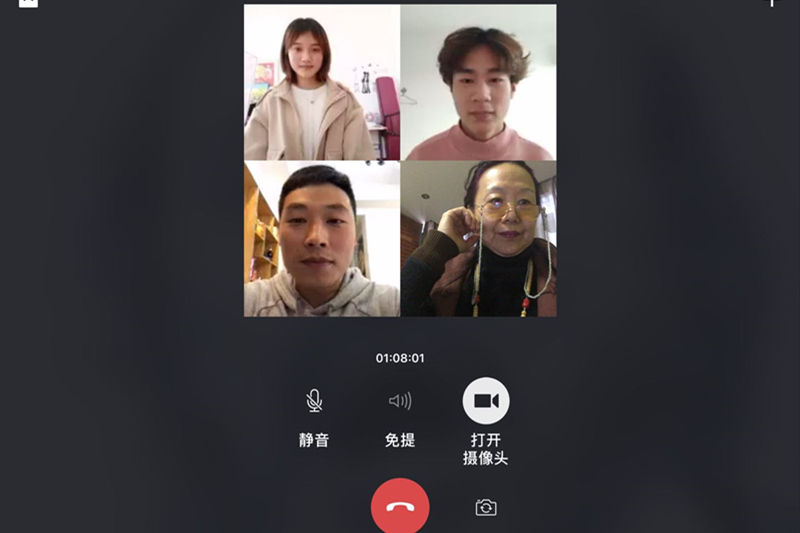This screenshot has width=800, height=533.
Task: Enlarge video tile of person in gray hoodie
Action: pos(322,239)
